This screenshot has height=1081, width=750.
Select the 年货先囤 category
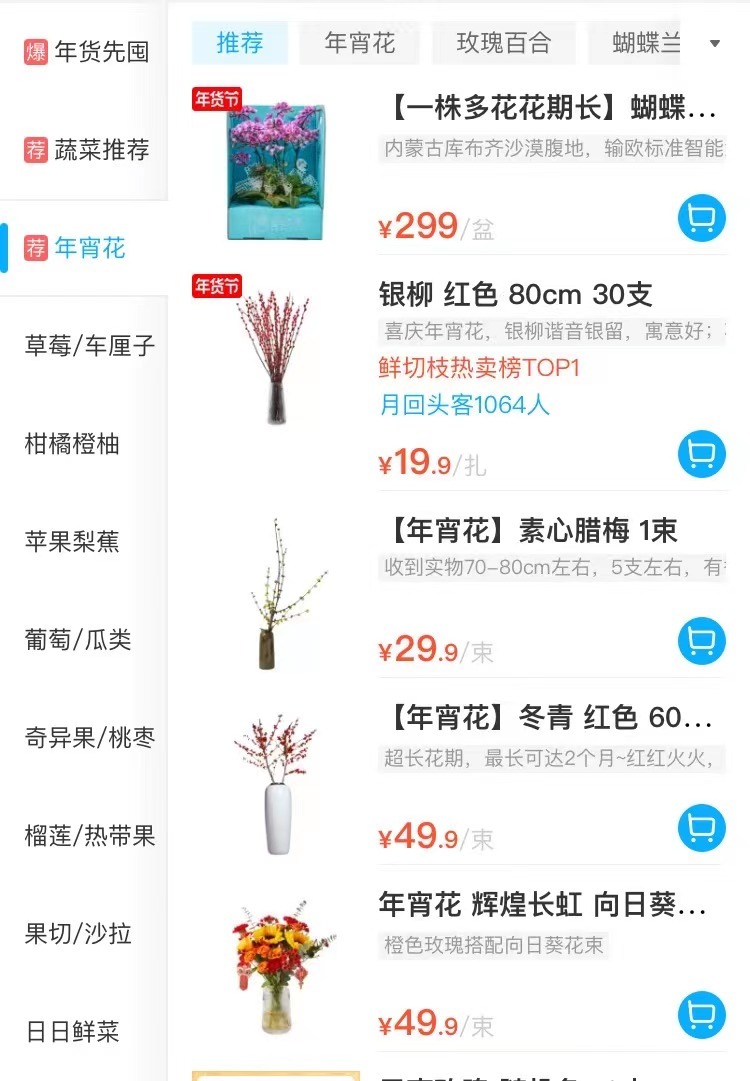[x=87, y=52]
